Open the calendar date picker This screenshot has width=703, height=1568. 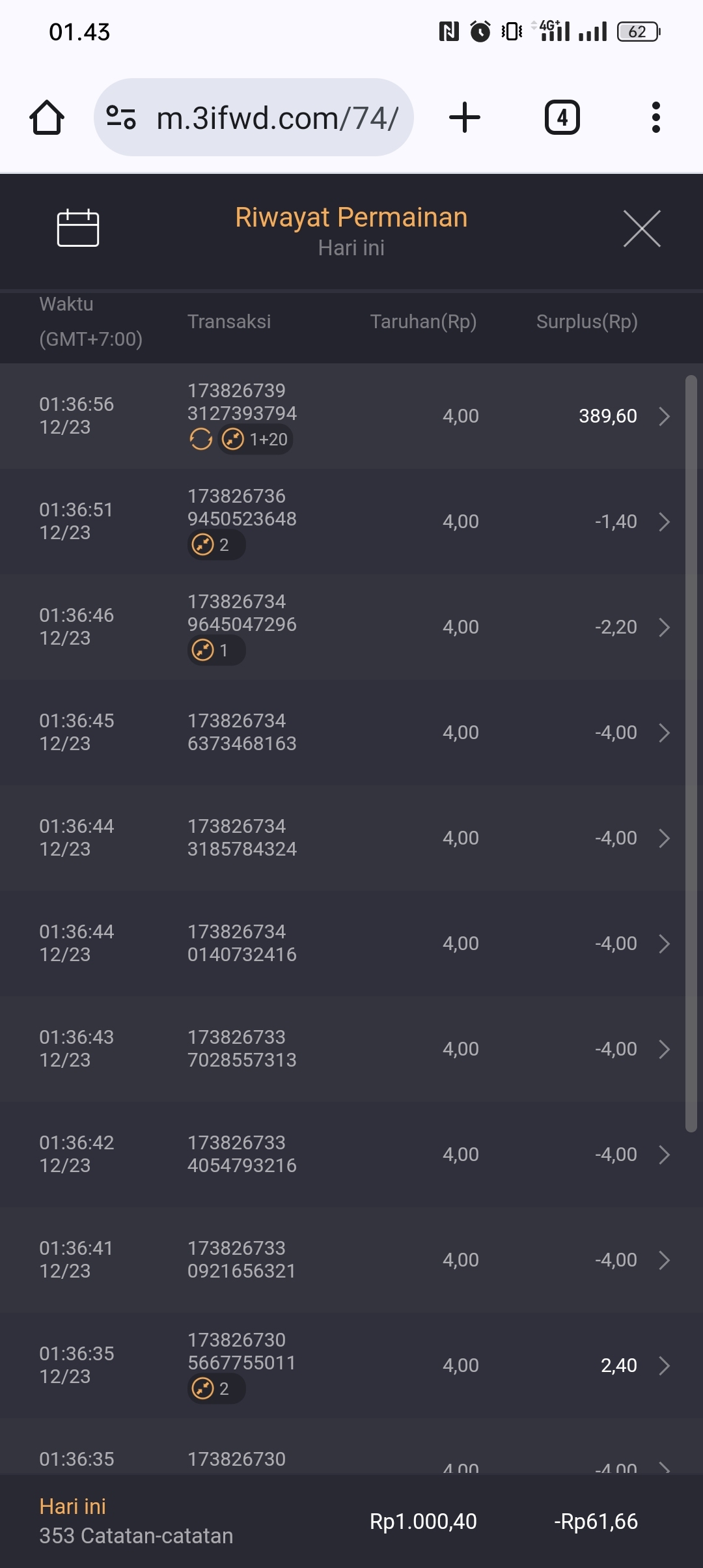click(78, 229)
